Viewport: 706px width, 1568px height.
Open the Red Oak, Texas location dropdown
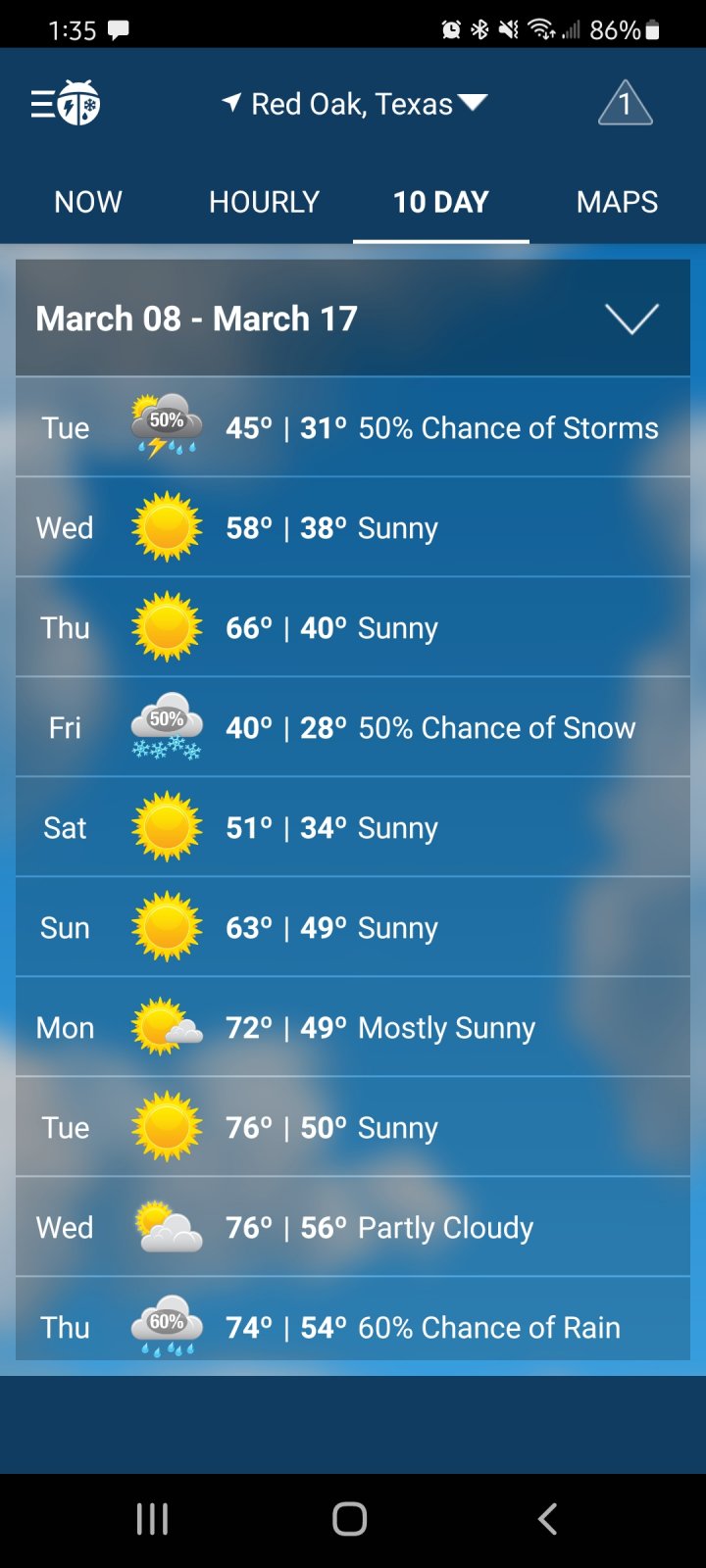pos(354,104)
